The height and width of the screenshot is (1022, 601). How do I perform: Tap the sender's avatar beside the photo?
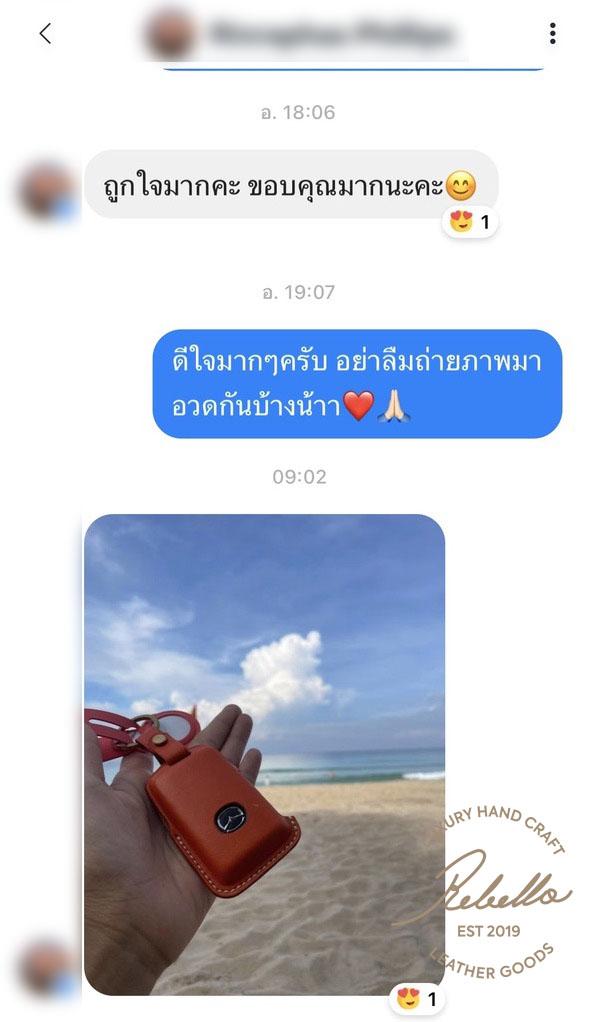(46, 968)
